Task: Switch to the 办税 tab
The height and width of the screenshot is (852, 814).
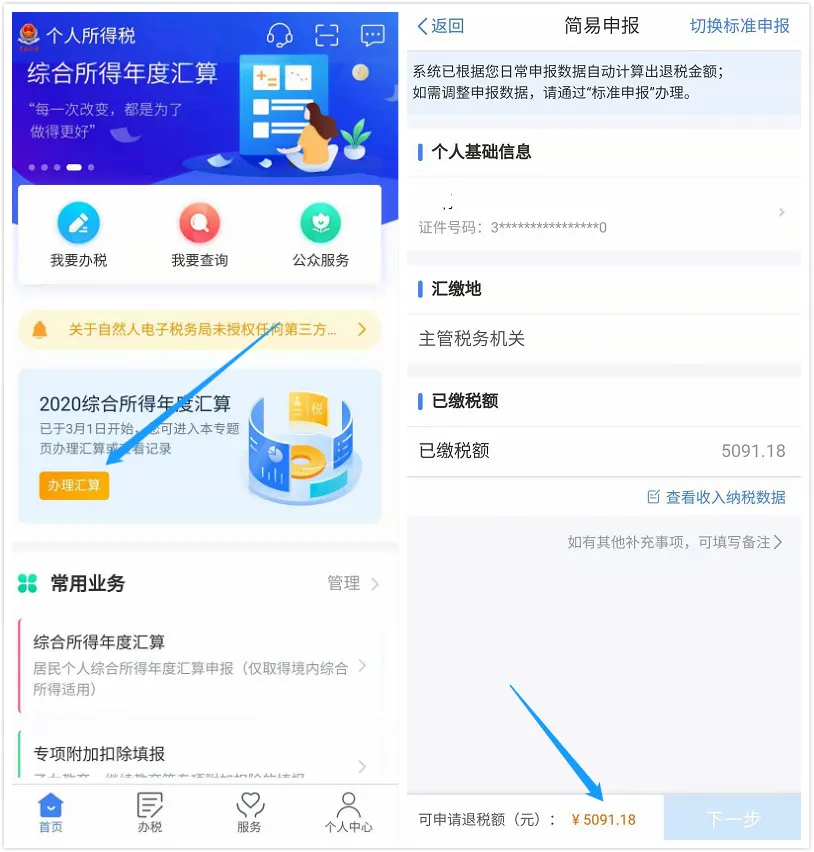Action: [150, 812]
